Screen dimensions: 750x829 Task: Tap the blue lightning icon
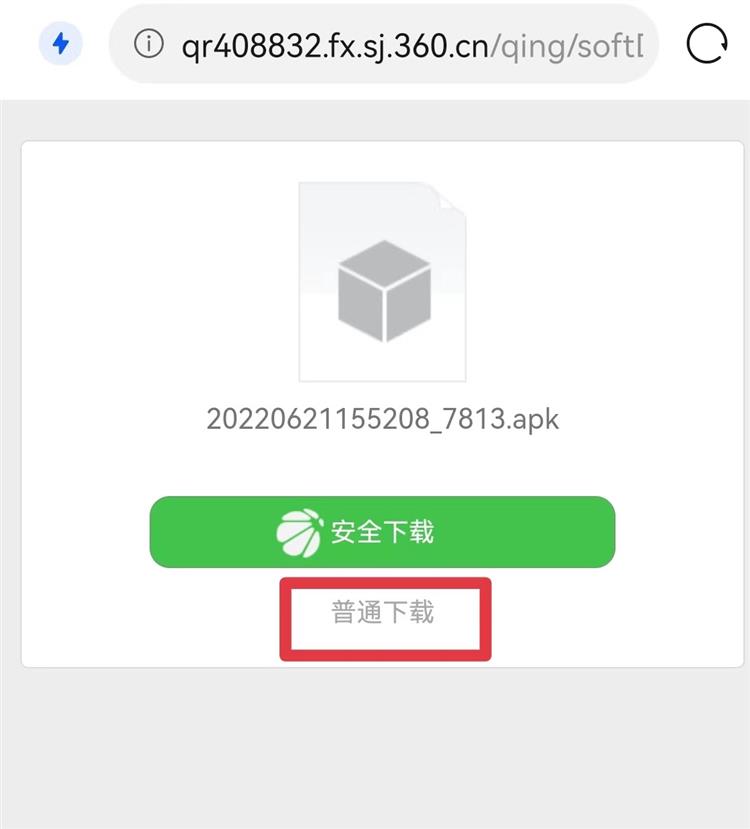60,44
